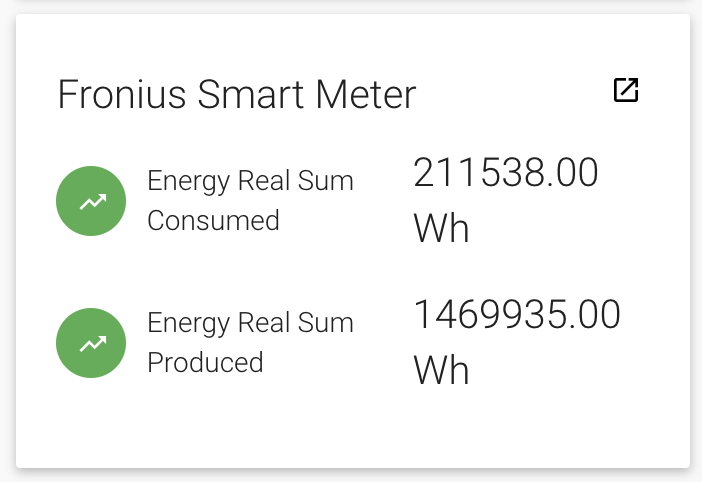Open the Fronius Smart Meter details
Image resolution: width=702 pixels, height=482 pixels.
click(625, 91)
